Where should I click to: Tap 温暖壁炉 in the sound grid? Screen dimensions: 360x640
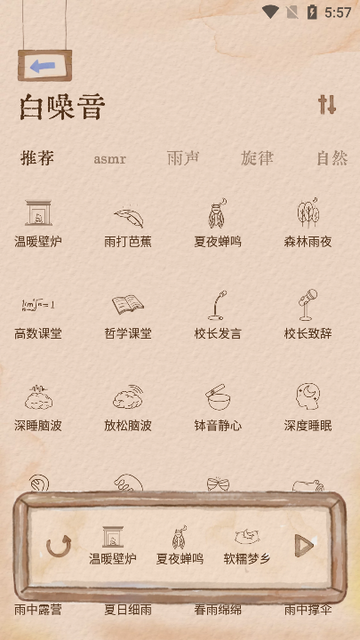point(38,224)
